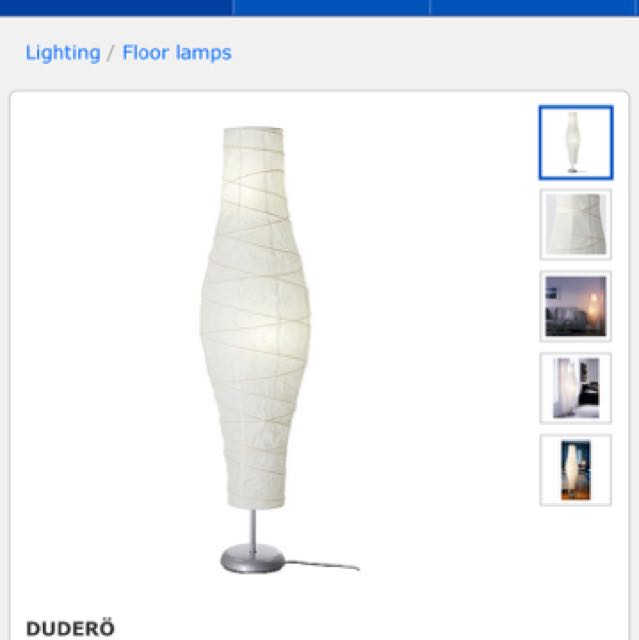Select the last glowing lamp thumbnail
639x640 pixels.
coord(575,469)
